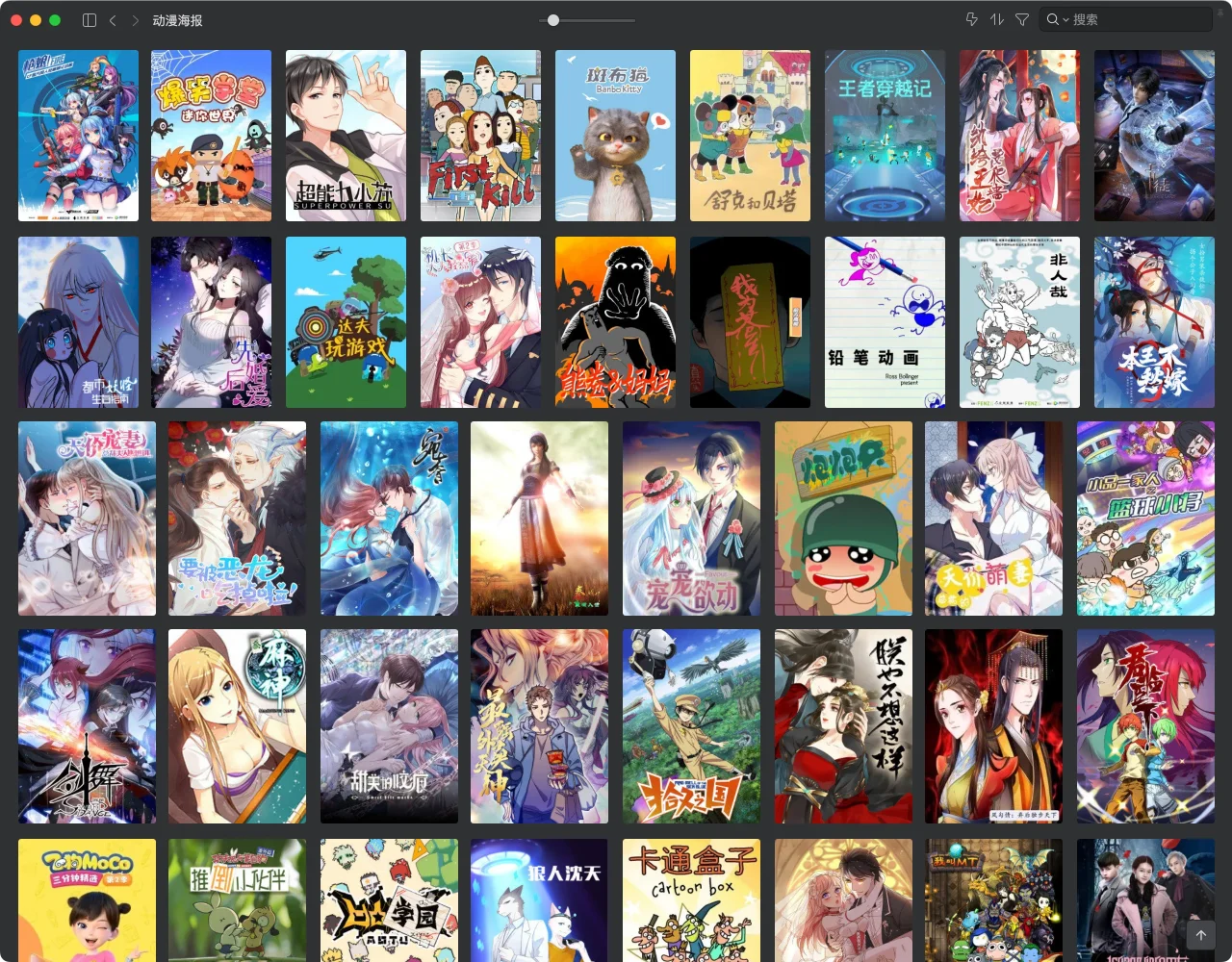Open the sort order options
Image resolution: width=1232 pixels, height=962 pixels.
[997, 19]
